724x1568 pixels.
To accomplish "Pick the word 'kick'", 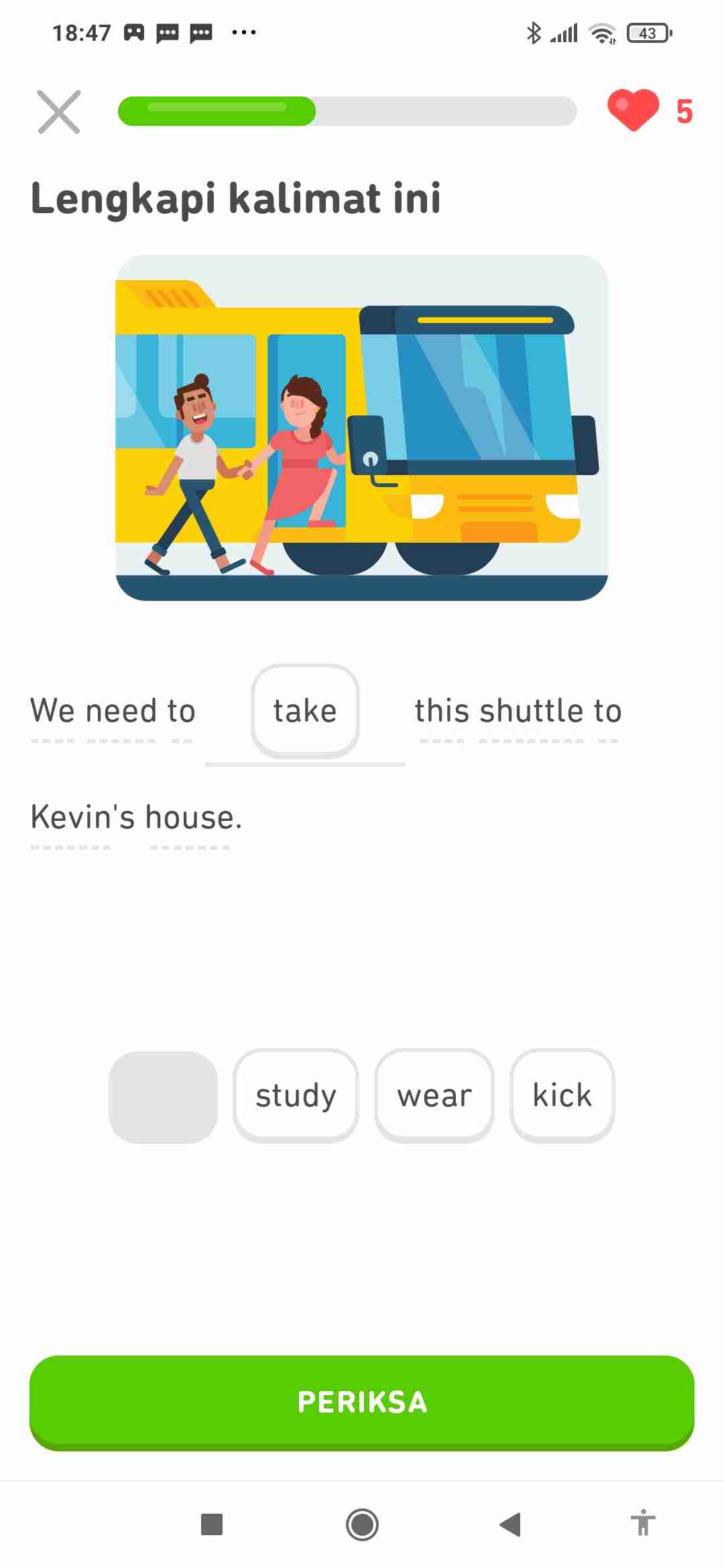I will (562, 1096).
